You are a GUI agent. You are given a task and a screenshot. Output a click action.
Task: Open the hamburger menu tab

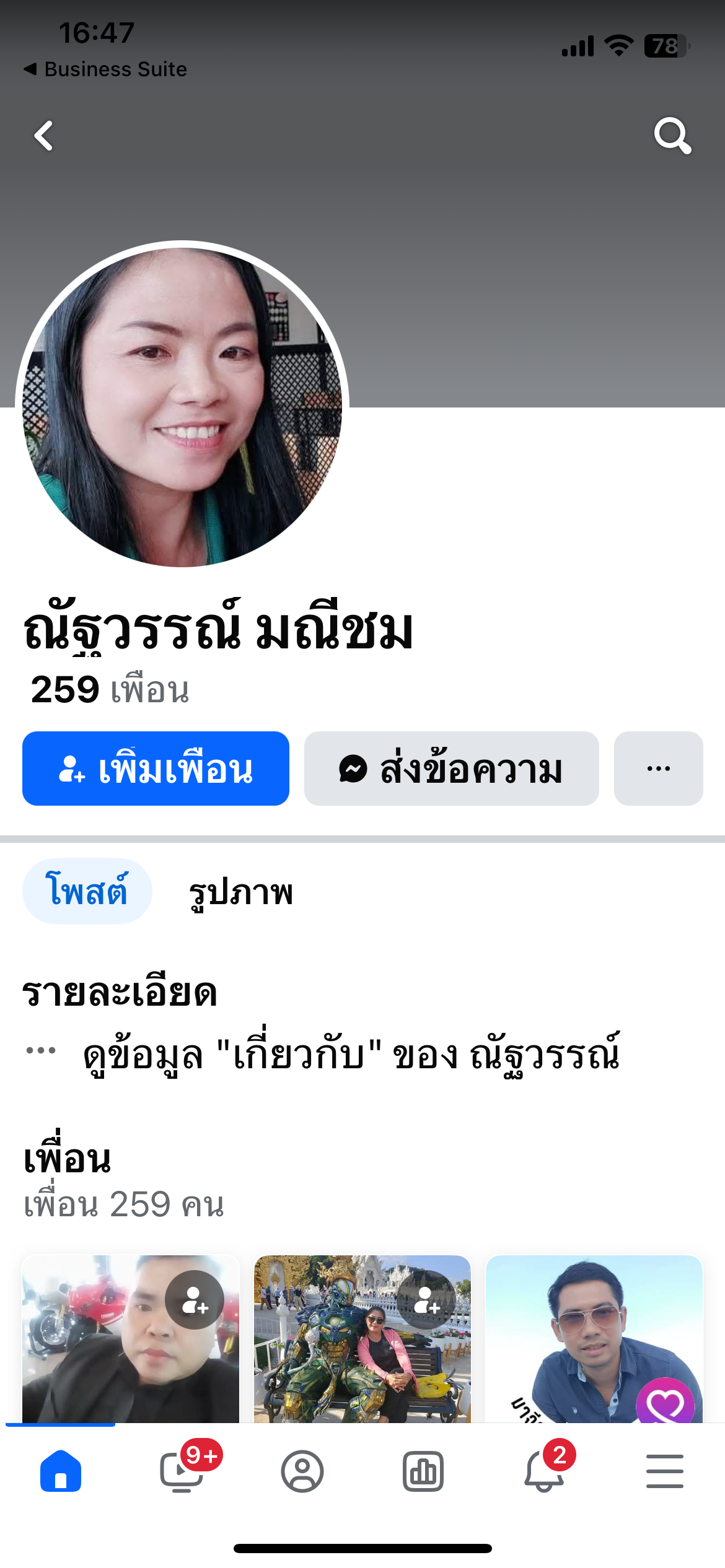pos(665,1471)
